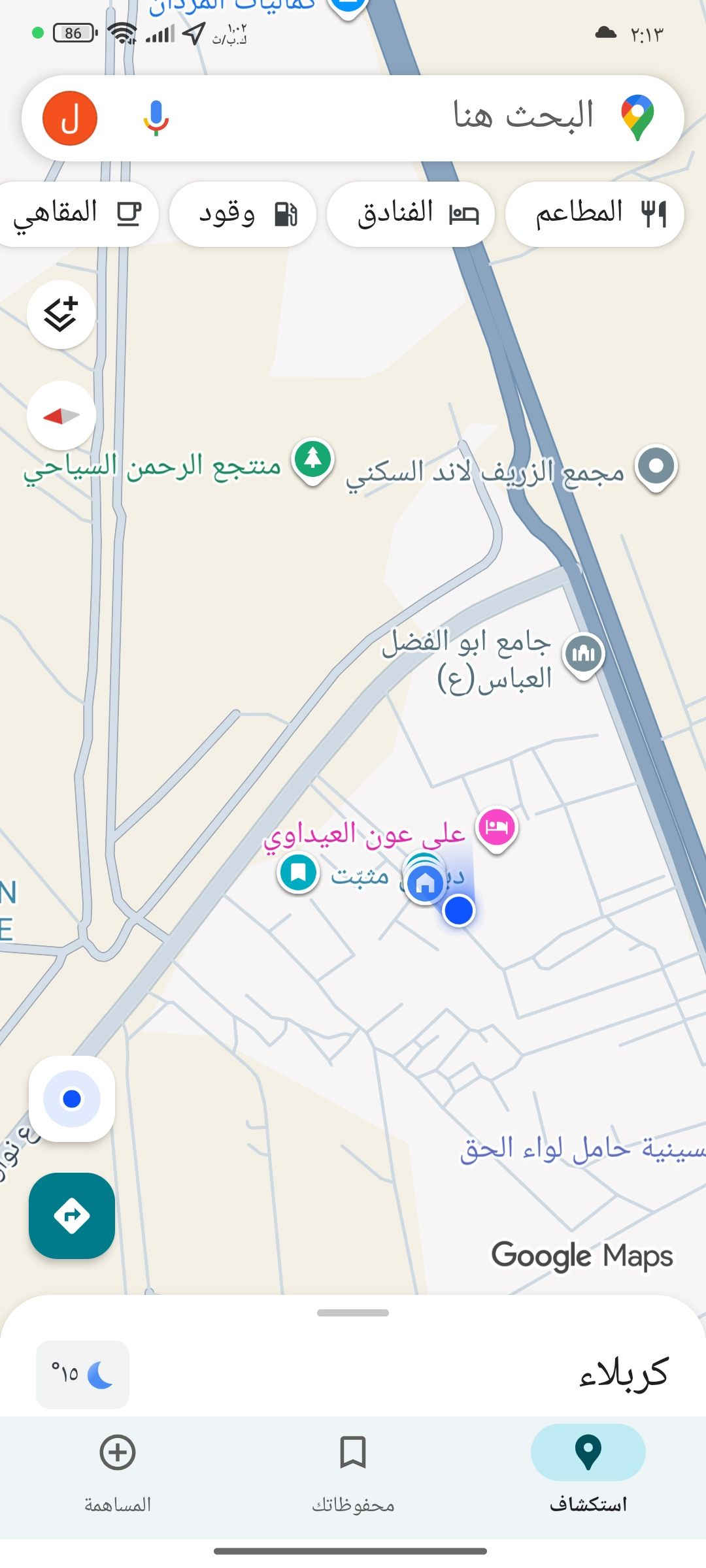This screenshot has height=1568, width=706.
Task: Reset map orientation with the compass
Action: 61,415
